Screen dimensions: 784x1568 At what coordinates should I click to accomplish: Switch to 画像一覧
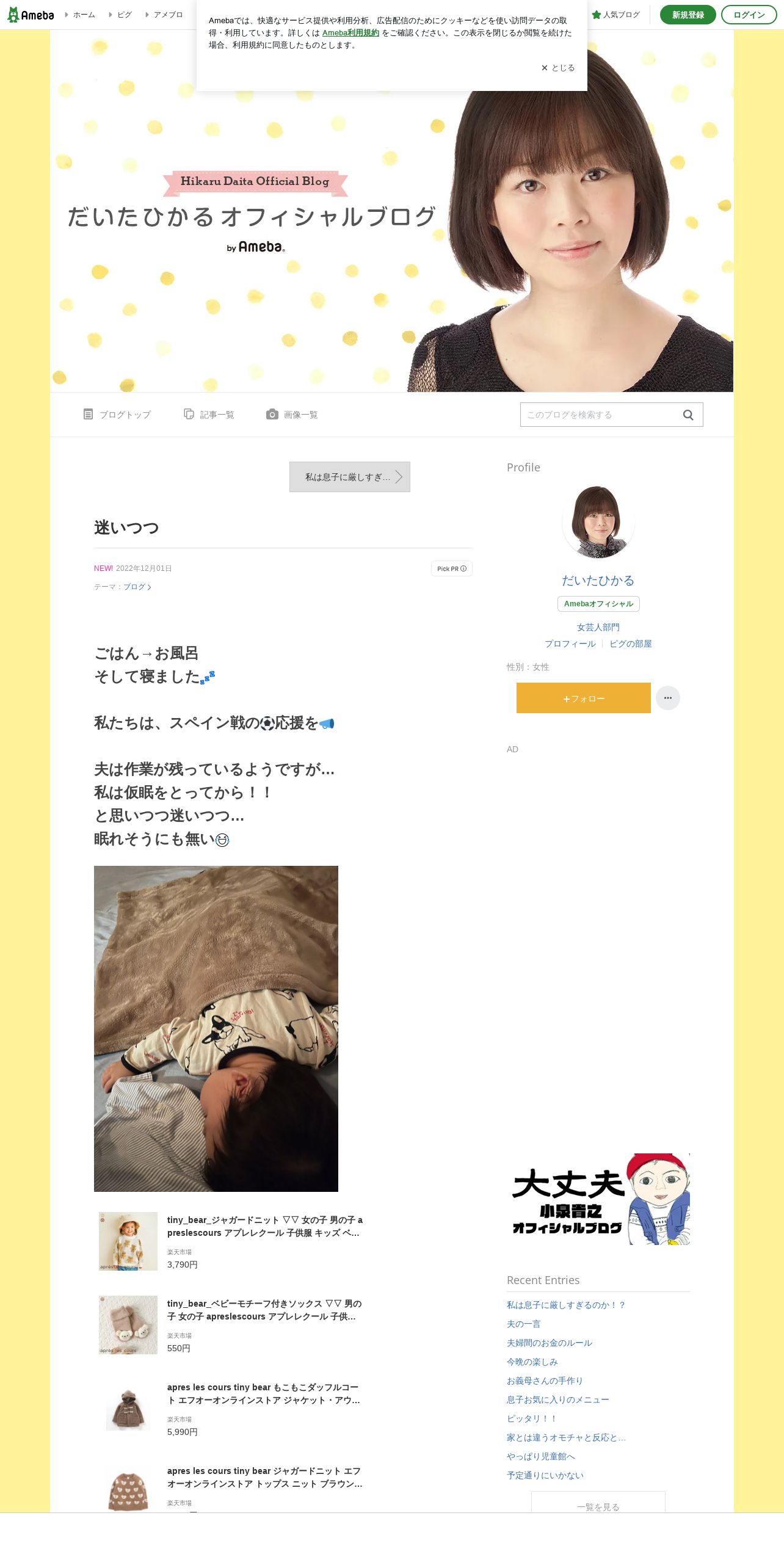pyautogui.click(x=292, y=415)
